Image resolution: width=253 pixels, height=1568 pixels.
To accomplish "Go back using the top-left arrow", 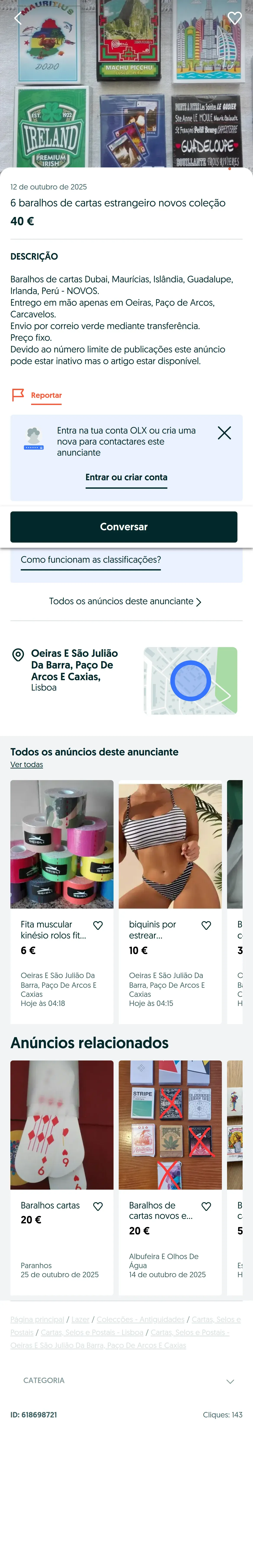I will pyautogui.click(x=18, y=18).
